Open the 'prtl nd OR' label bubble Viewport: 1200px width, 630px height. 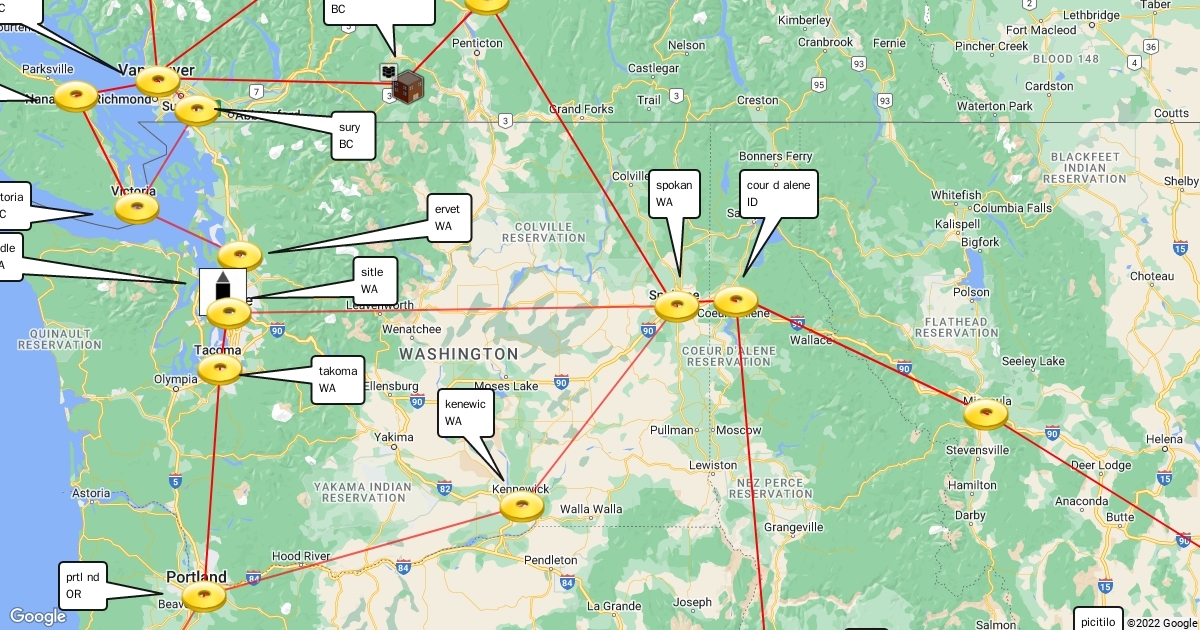[x=82, y=585]
